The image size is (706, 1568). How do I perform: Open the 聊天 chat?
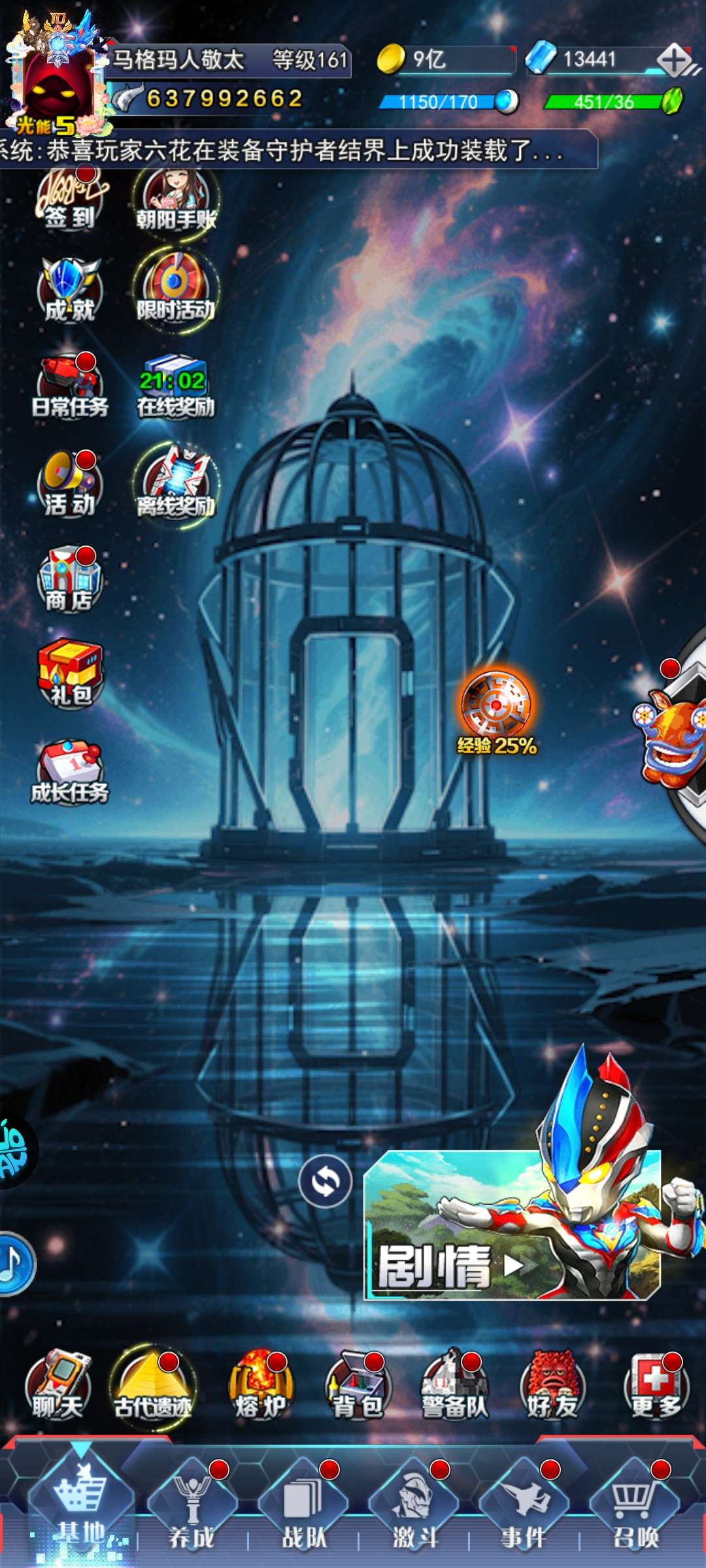click(x=58, y=1385)
